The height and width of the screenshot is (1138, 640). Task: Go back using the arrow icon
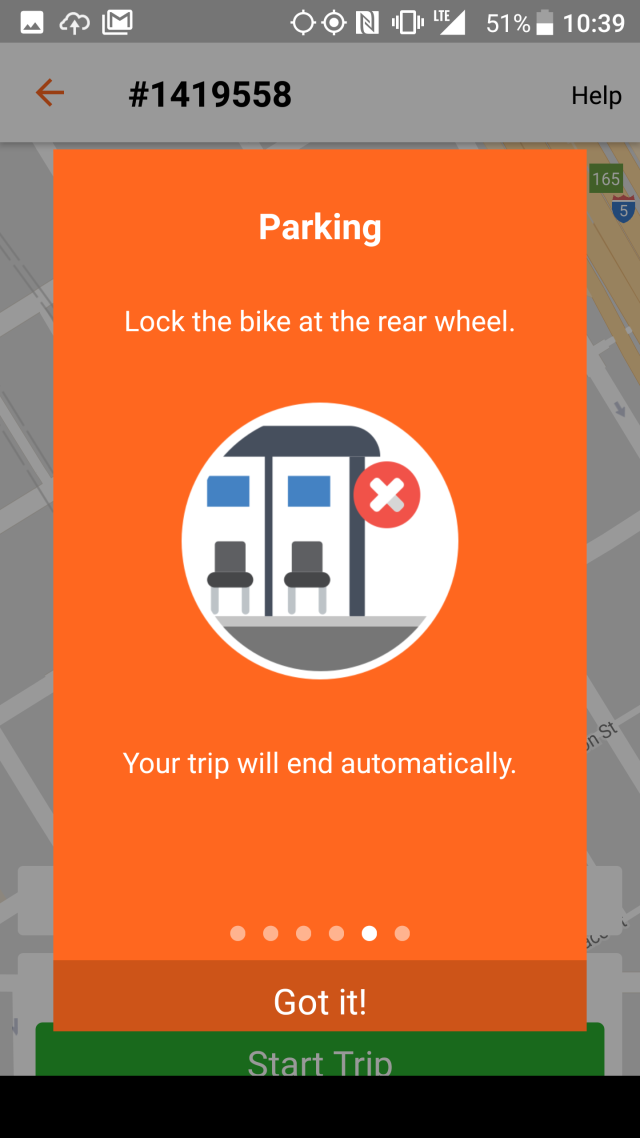[x=50, y=94]
